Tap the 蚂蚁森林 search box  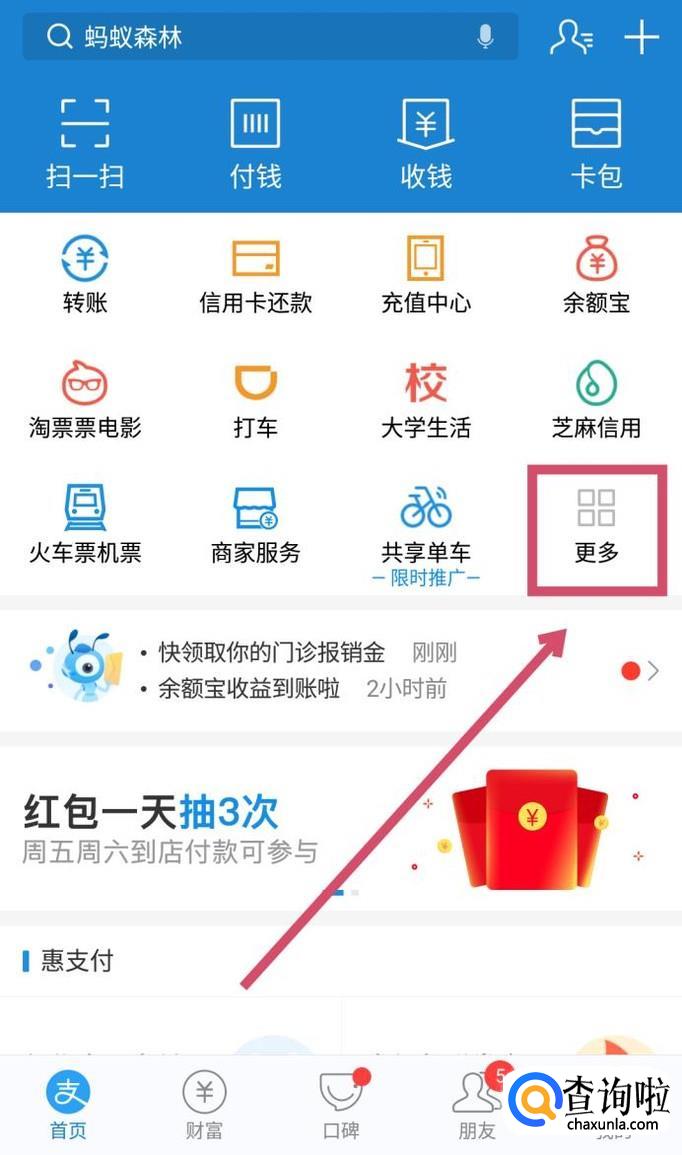tap(270, 36)
